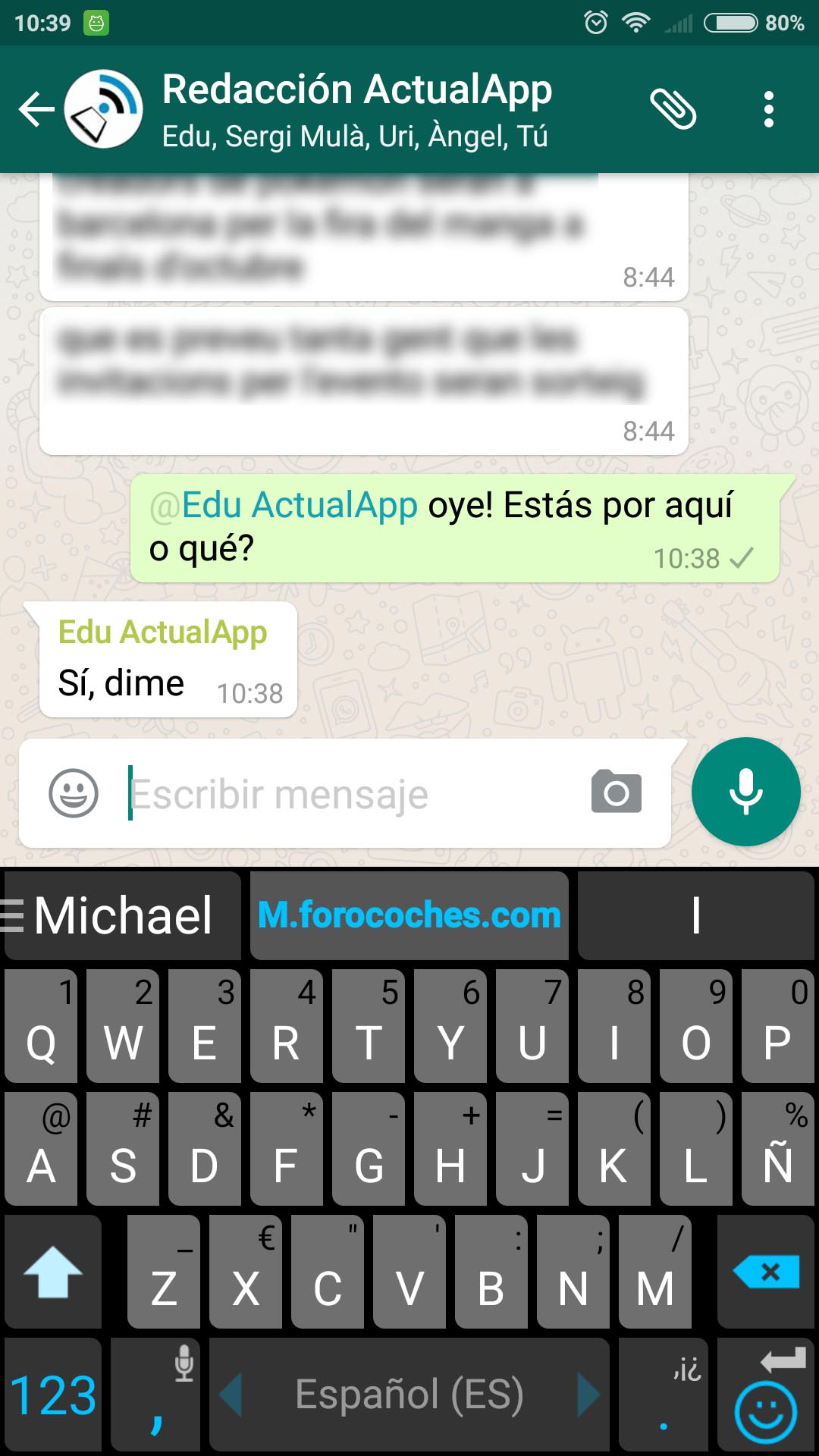Record a voice message with microphone
The image size is (819, 1456).
746,792
